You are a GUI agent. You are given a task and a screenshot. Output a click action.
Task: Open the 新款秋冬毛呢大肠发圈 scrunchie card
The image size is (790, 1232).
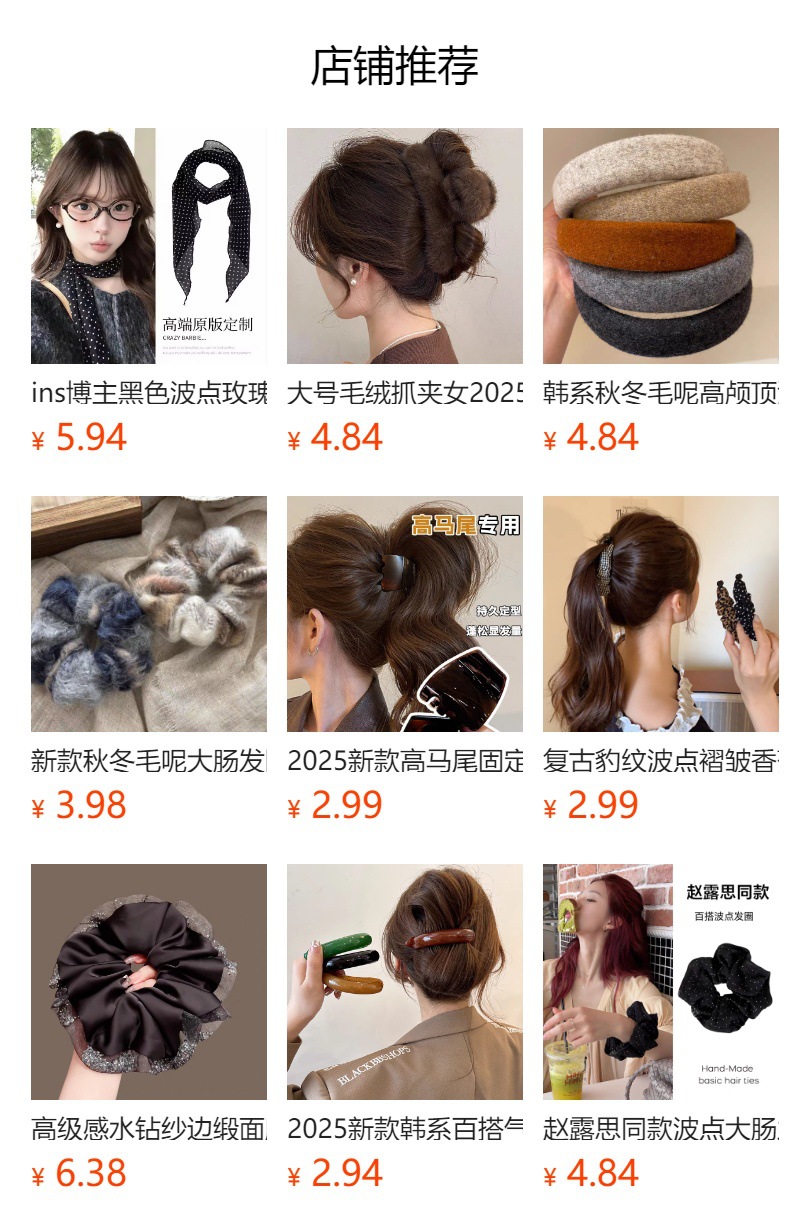point(148,614)
